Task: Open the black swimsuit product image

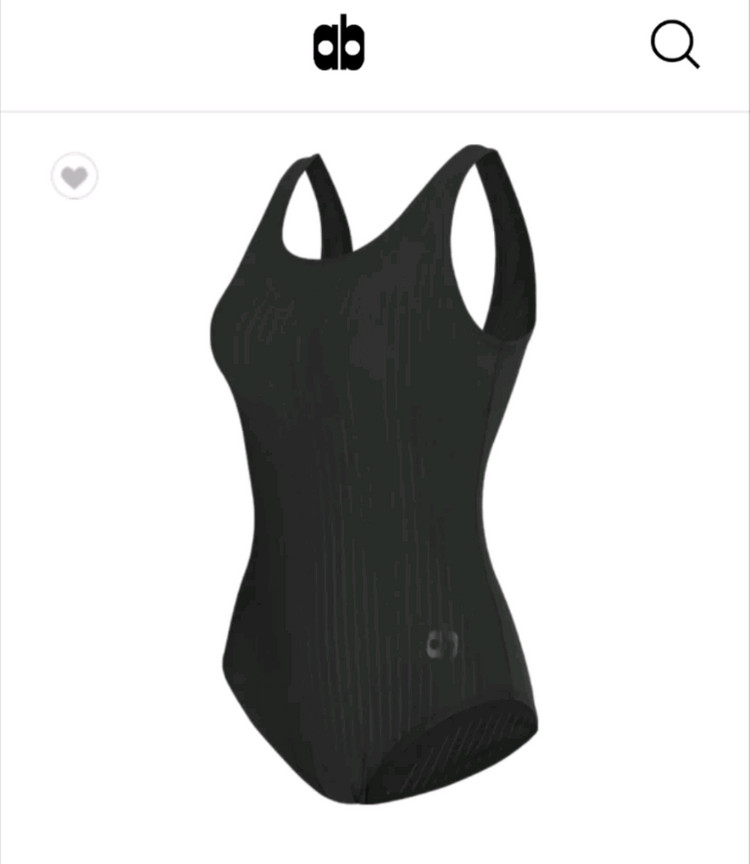Action: [375, 470]
